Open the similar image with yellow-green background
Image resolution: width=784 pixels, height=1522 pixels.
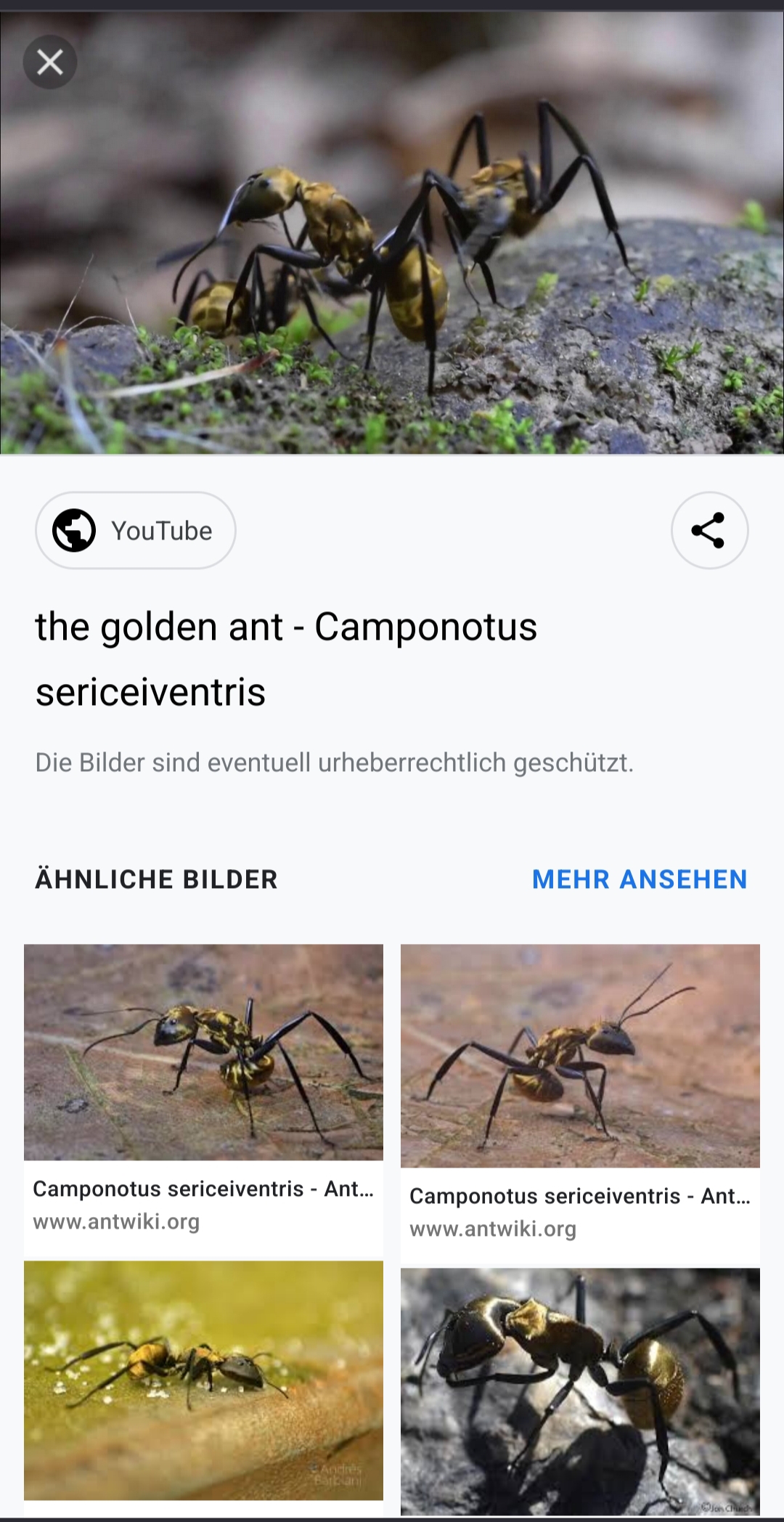(x=203, y=1380)
